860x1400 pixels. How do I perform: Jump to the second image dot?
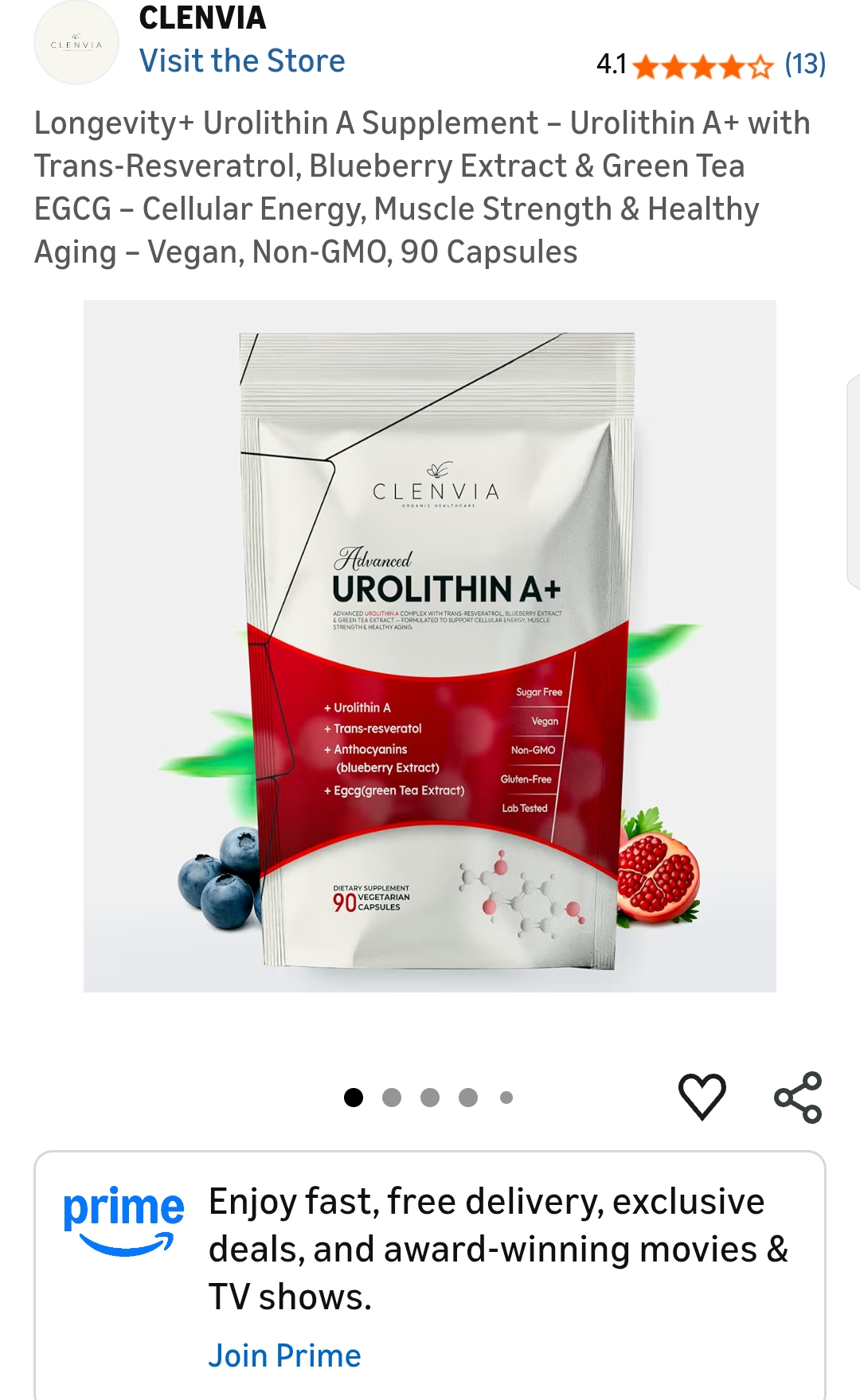[x=392, y=1098]
